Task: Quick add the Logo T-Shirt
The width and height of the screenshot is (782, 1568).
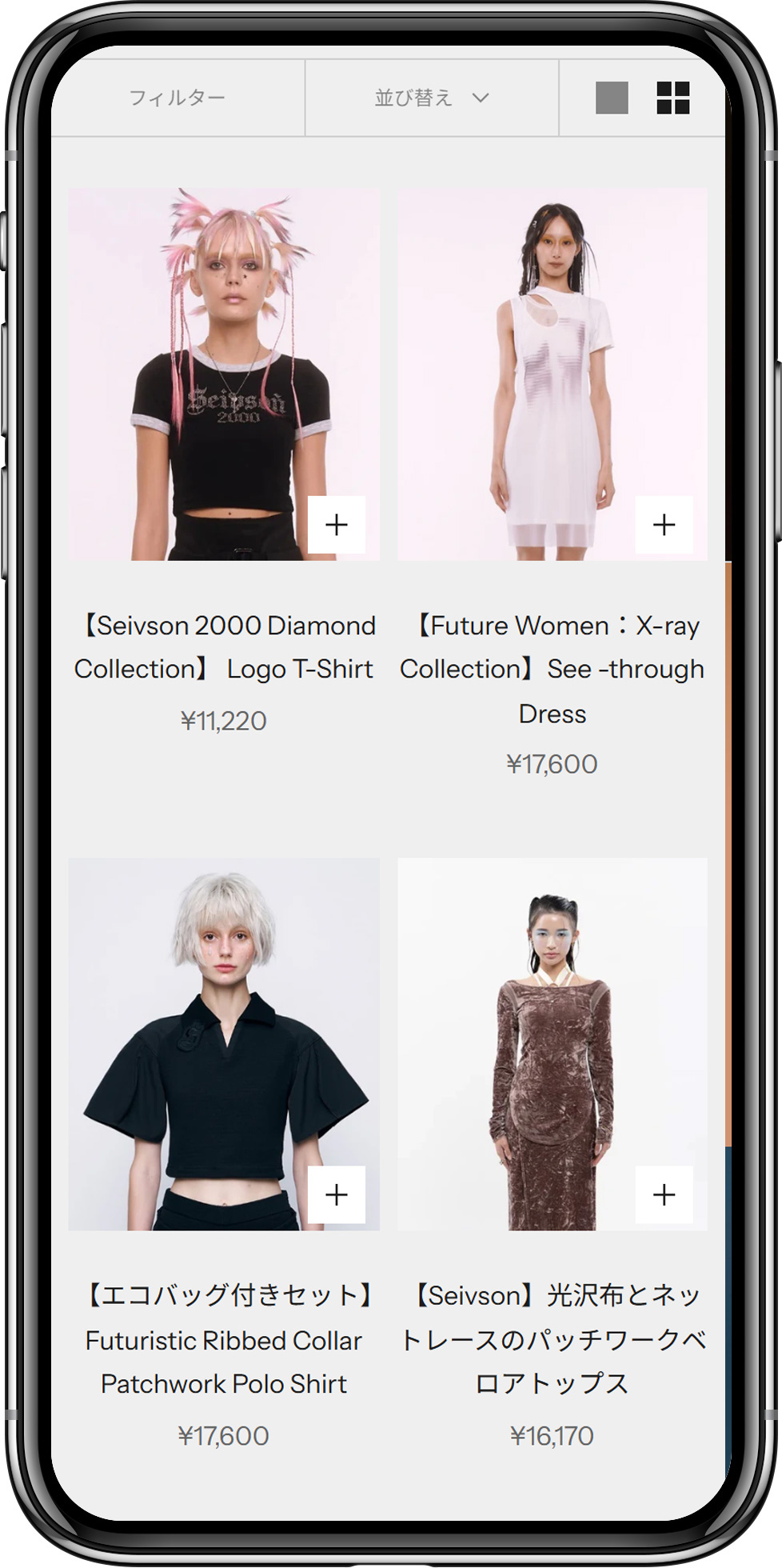Action: pos(337,525)
